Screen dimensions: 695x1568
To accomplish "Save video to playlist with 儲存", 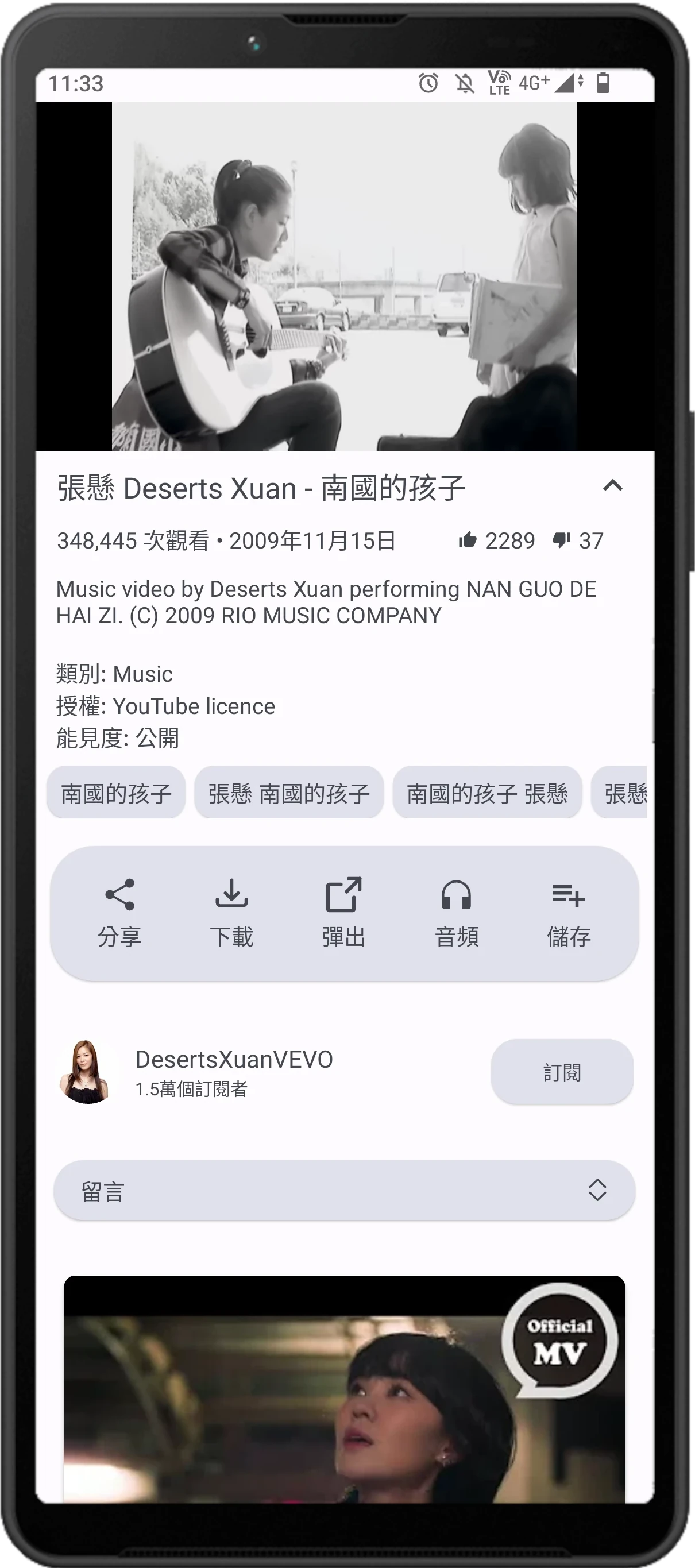I will point(569,912).
